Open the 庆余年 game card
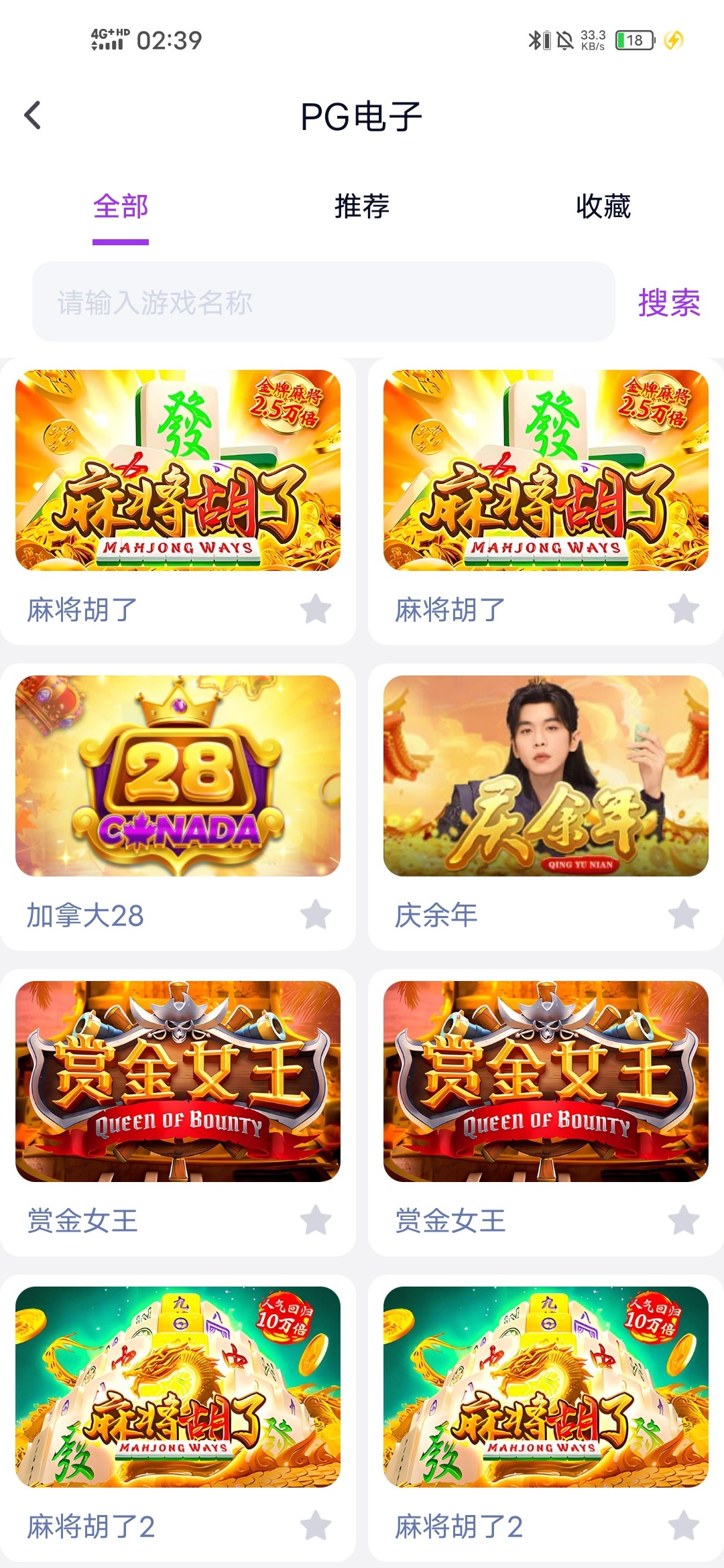Viewport: 724px width, 1568px height. point(546,776)
